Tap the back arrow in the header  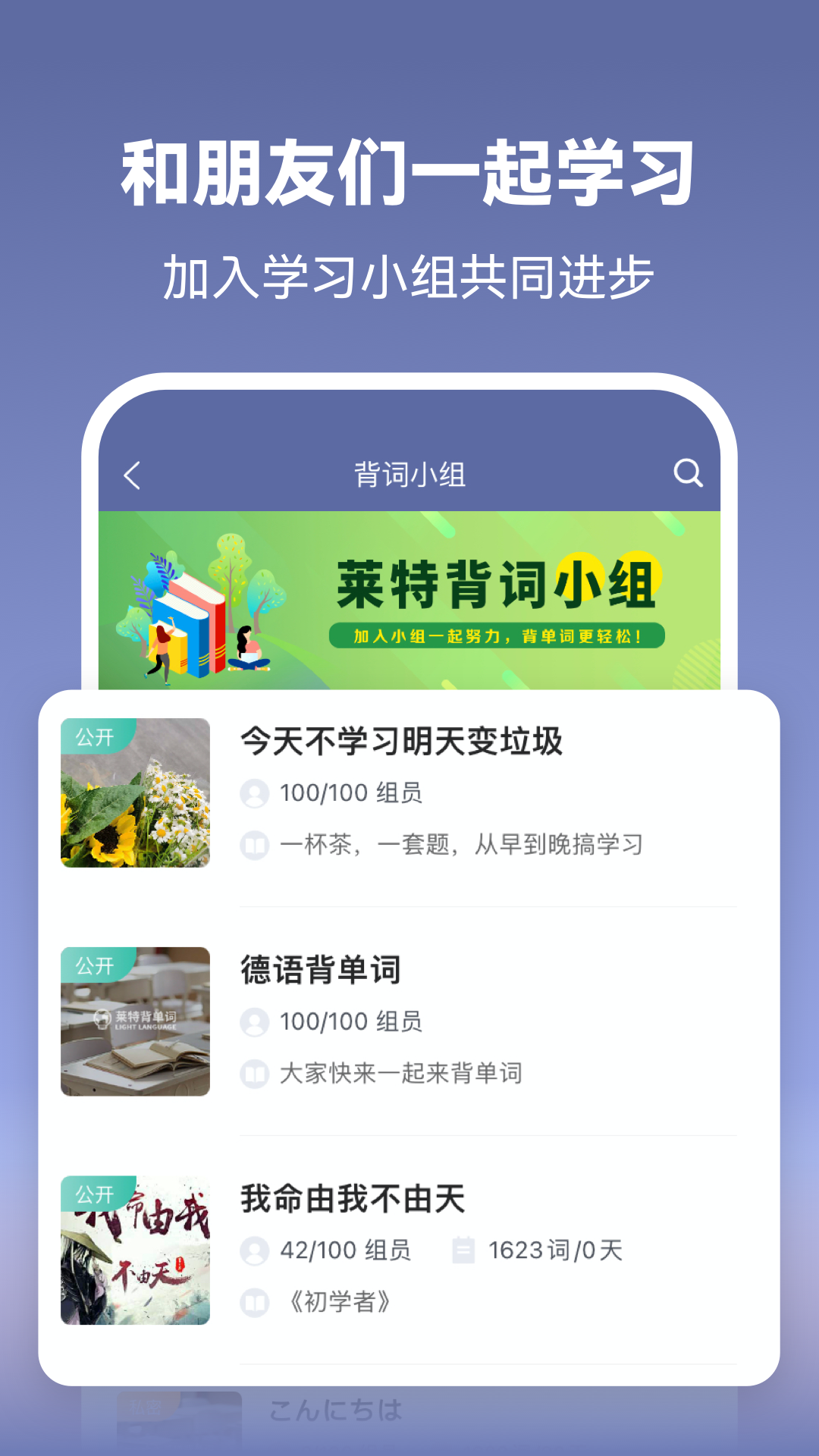pos(131,474)
